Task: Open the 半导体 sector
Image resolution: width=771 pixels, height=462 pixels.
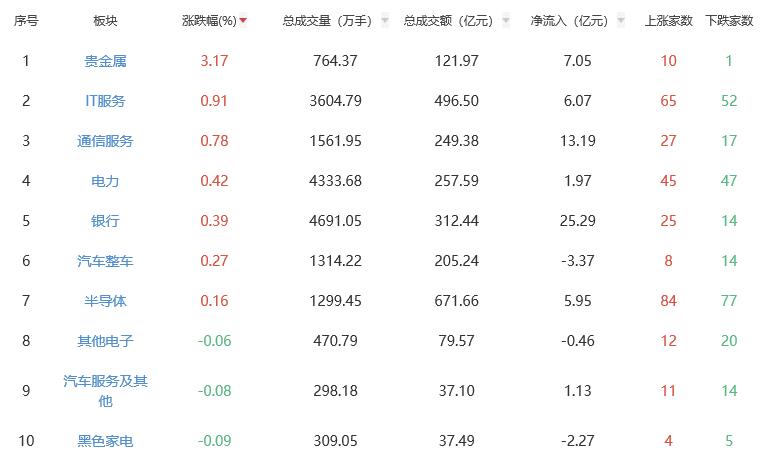Action: [x=105, y=301]
